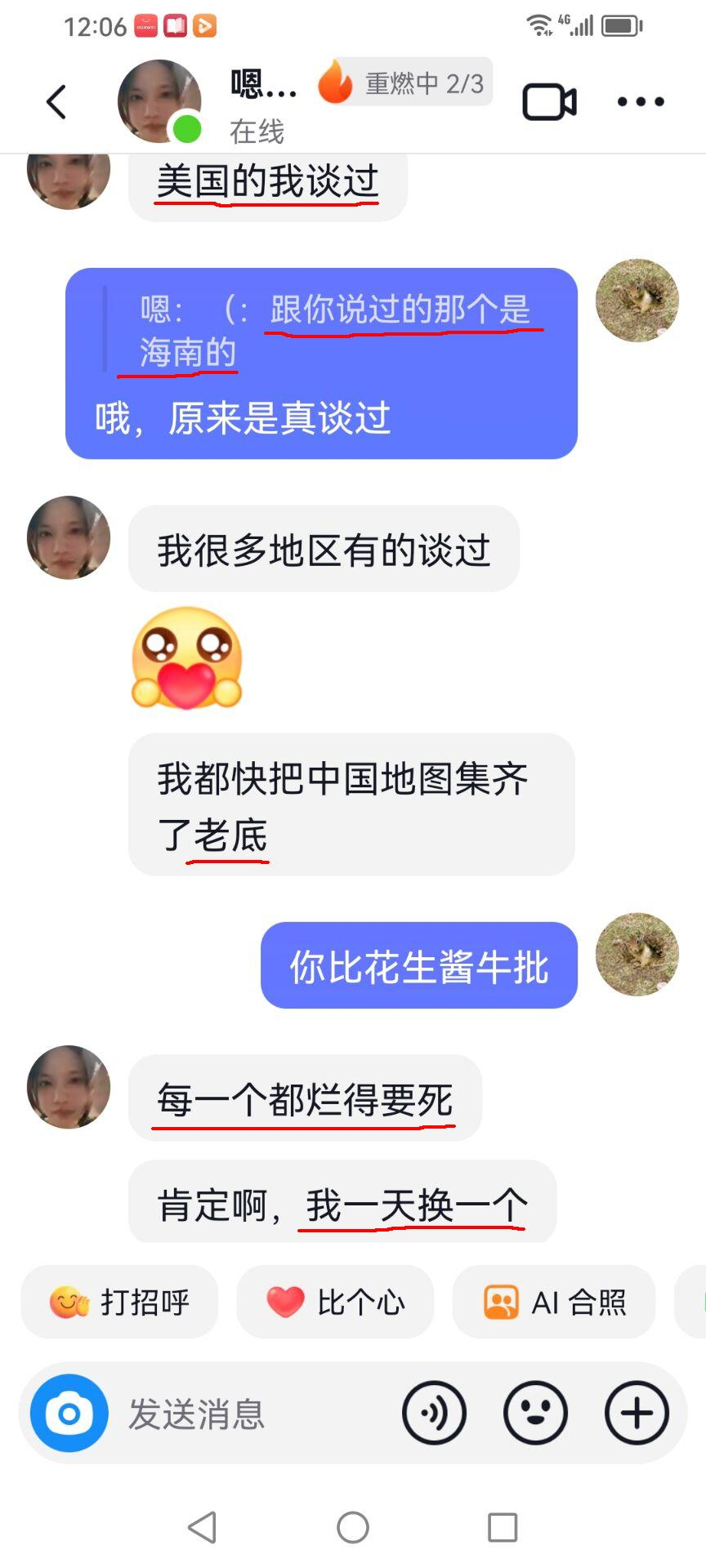Screen dimensions: 706x1568
Task: Open the contact's profile photo in header
Action: [x=160, y=101]
